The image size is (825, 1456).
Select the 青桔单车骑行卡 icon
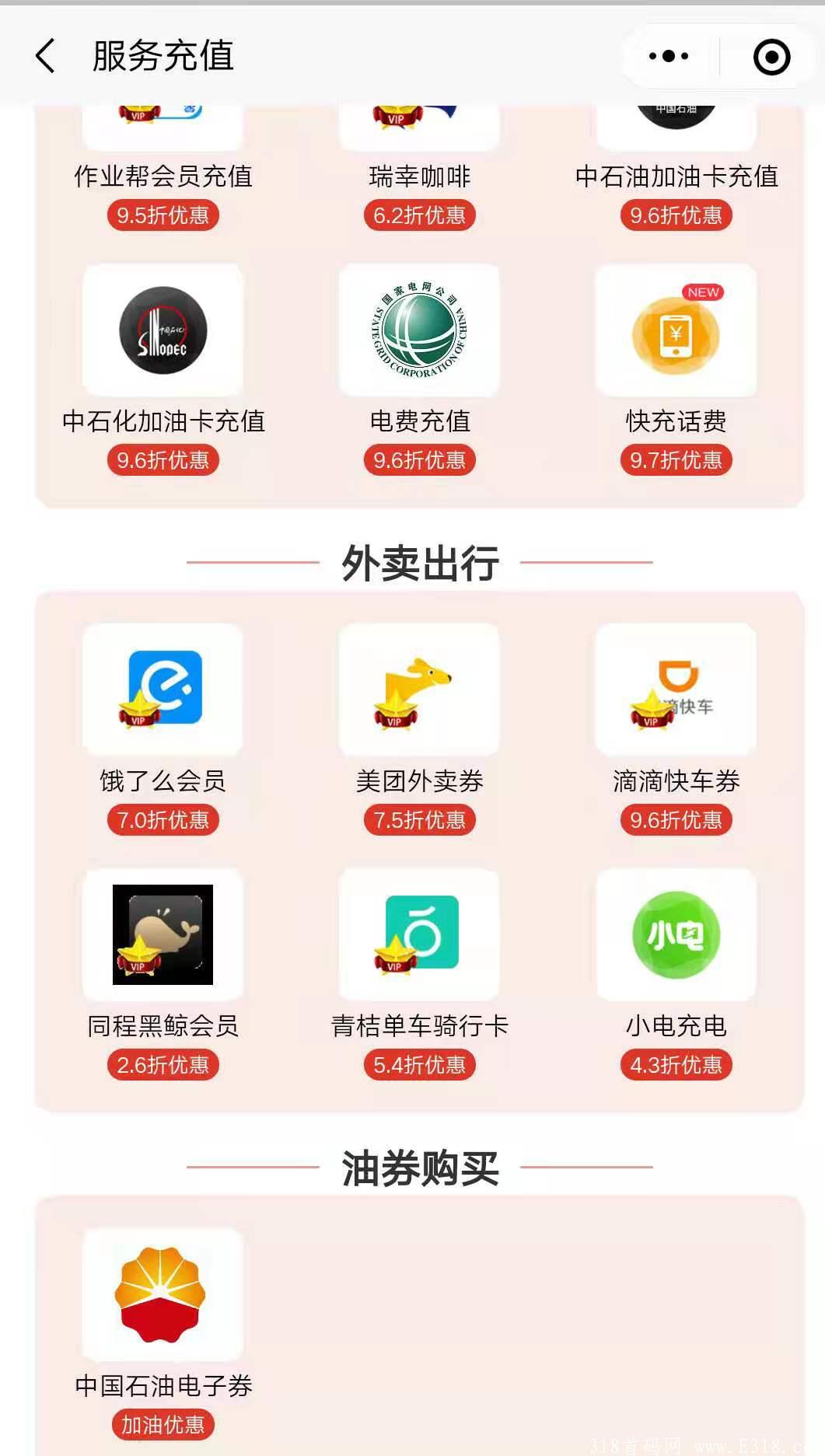tap(418, 935)
